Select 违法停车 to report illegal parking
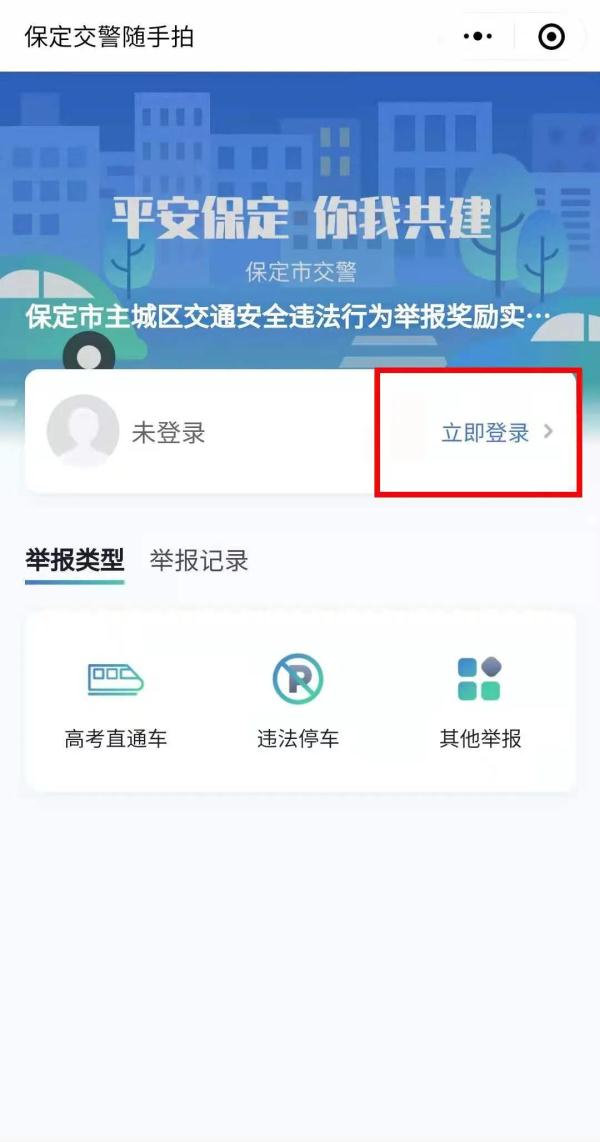 pos(298,702)
